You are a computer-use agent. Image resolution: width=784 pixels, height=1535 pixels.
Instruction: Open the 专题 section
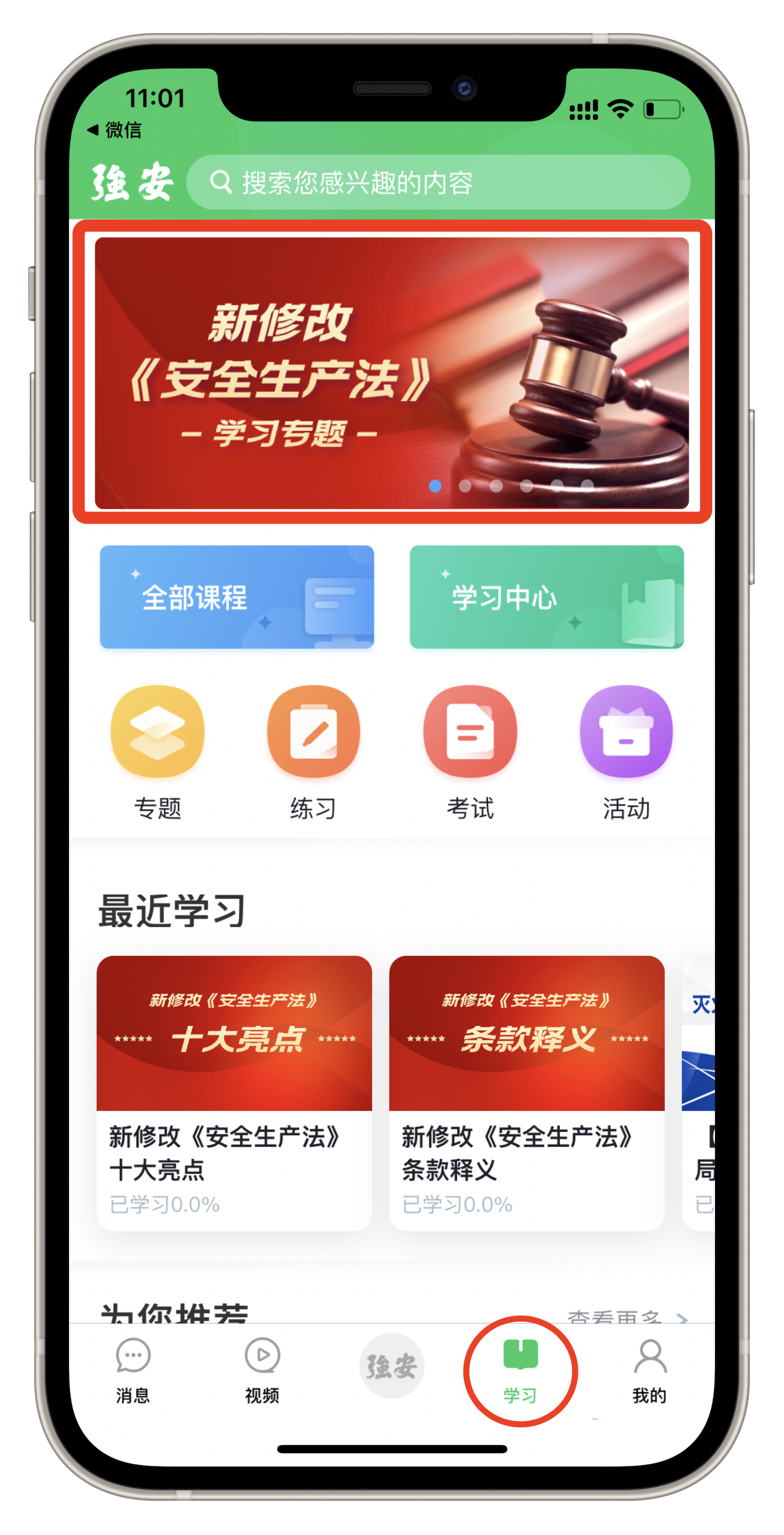[x=157, y=751]
